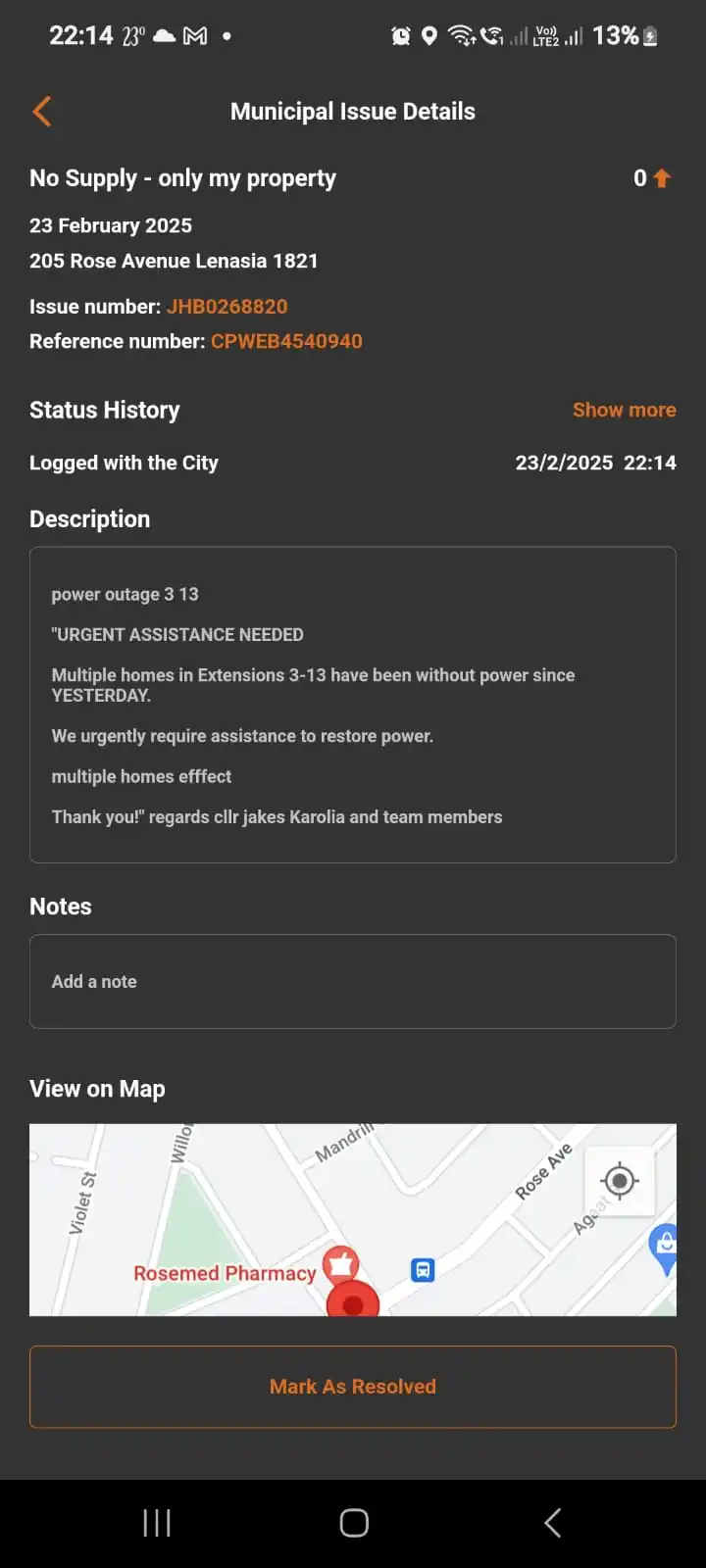The image size is (706, 1568).
Task: Go back using the orange arrow
Action: (42, 112)
